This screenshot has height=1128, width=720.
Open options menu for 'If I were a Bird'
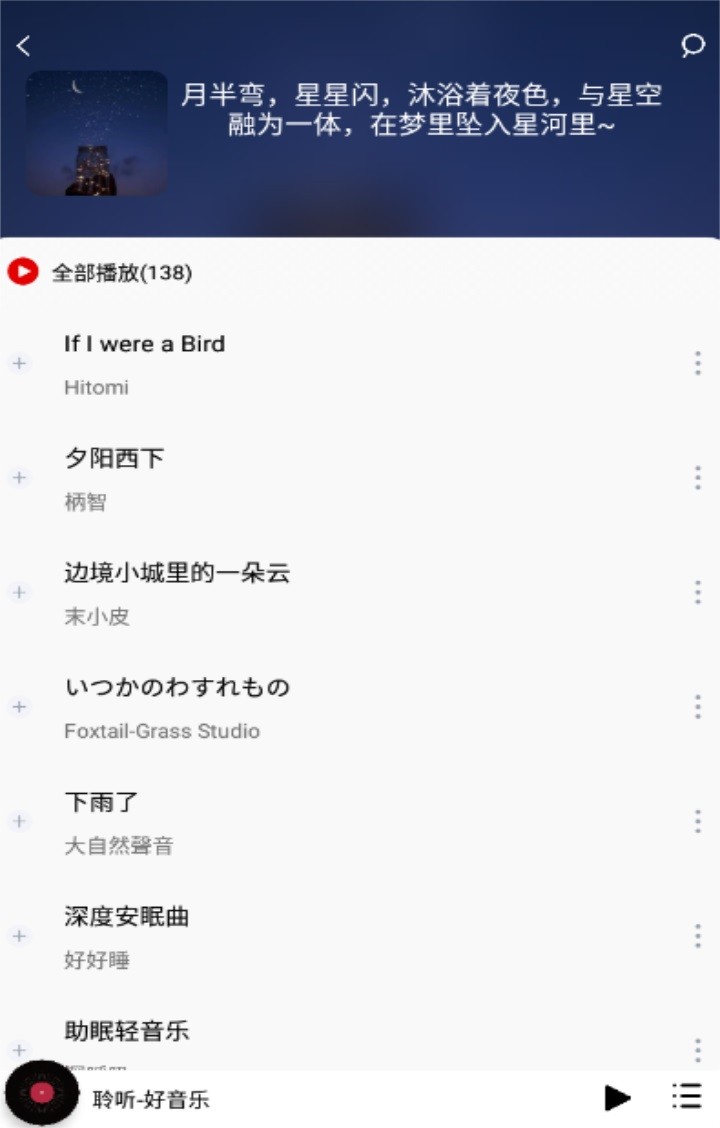tap(697, 363)
